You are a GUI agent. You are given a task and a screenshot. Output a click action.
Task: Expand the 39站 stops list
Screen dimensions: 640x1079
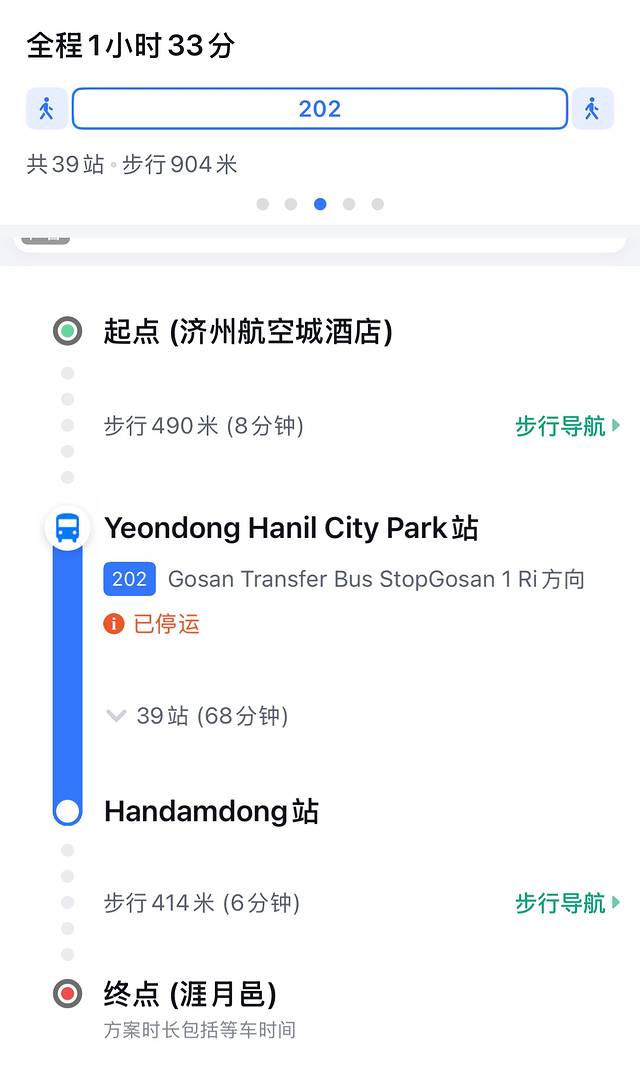(x=198, y=716)
